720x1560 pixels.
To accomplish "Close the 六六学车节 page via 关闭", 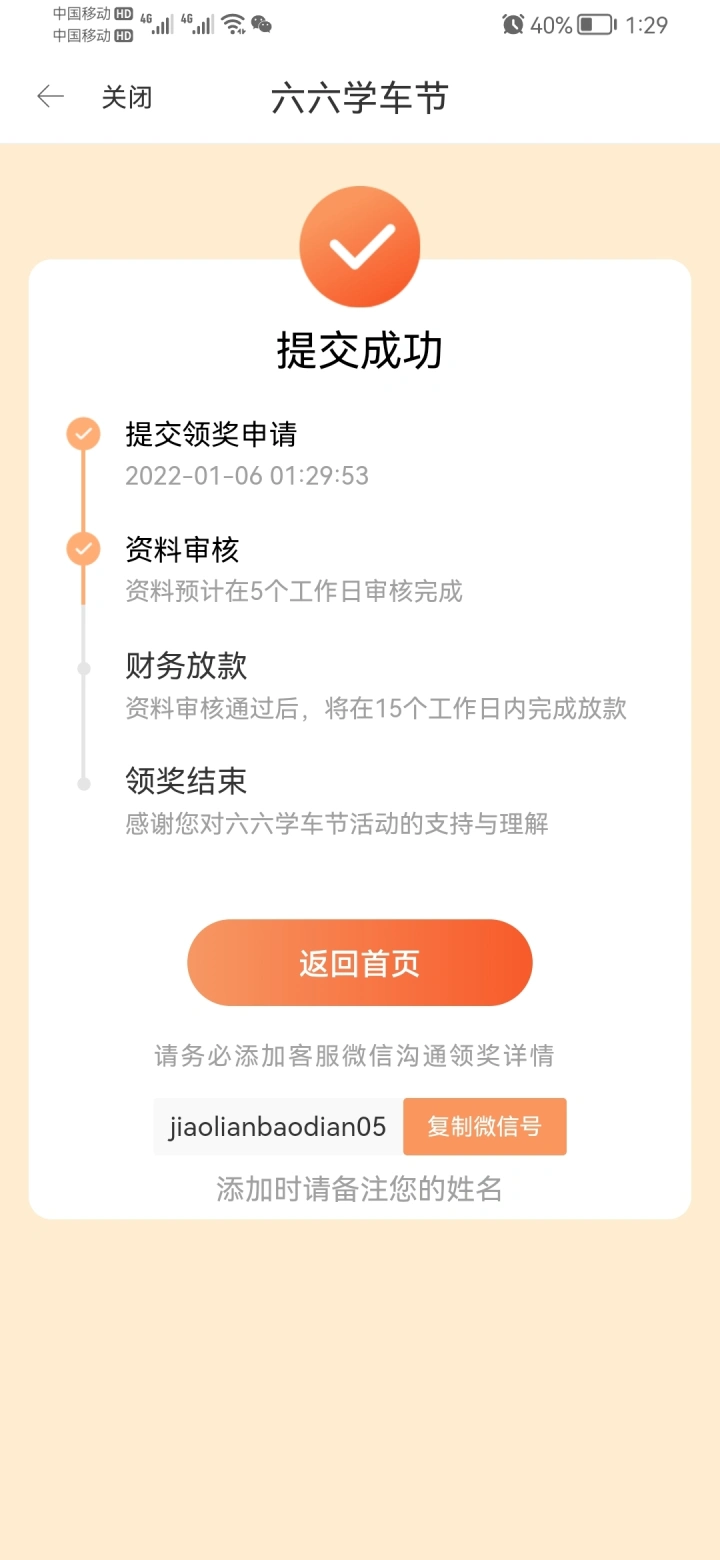I will 127,98.
